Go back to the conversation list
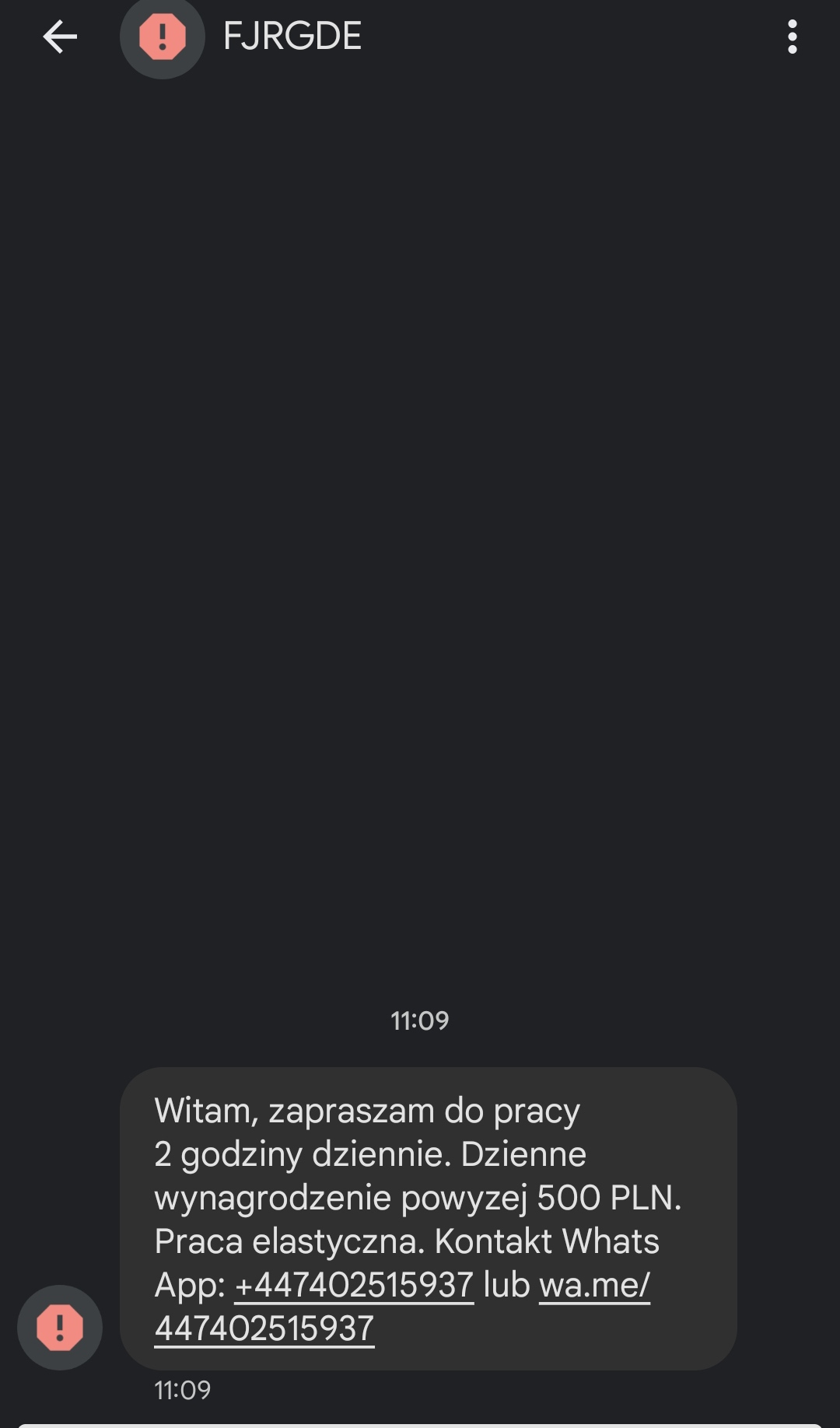The height and width of the screenshot is (1428, 840). click(x=60, y=37)
